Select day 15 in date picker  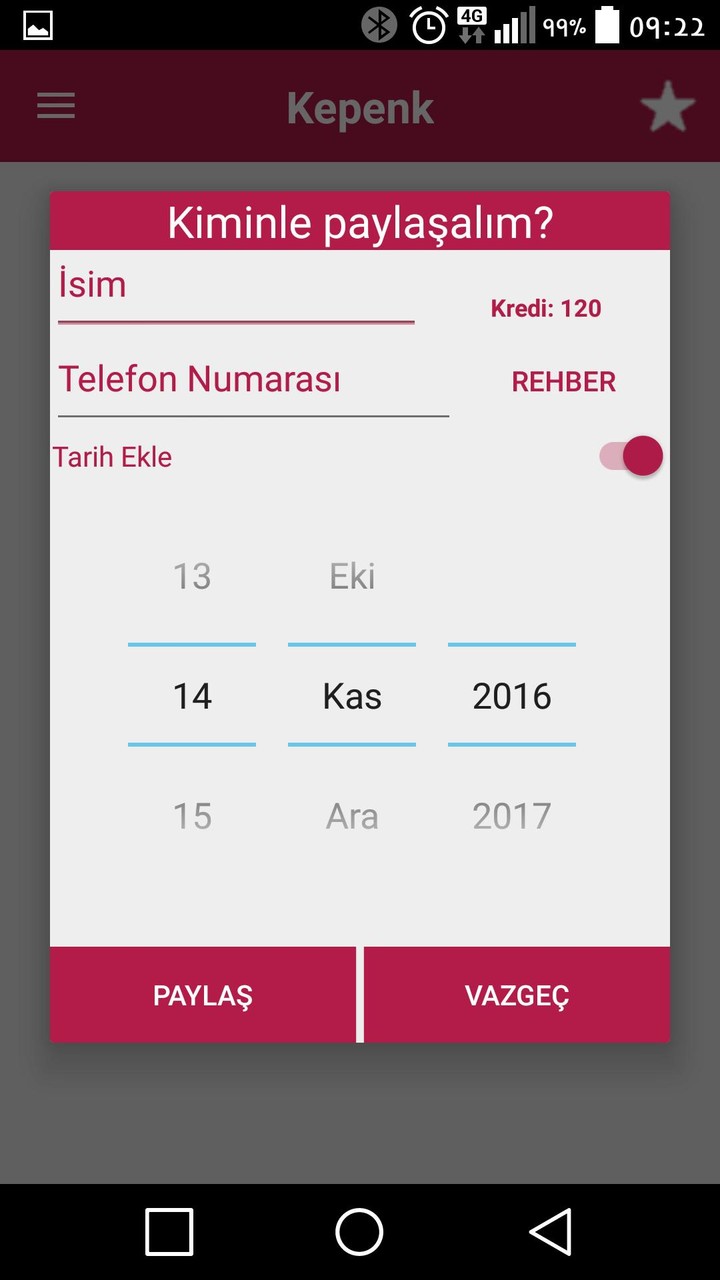[x=191, y=815]
